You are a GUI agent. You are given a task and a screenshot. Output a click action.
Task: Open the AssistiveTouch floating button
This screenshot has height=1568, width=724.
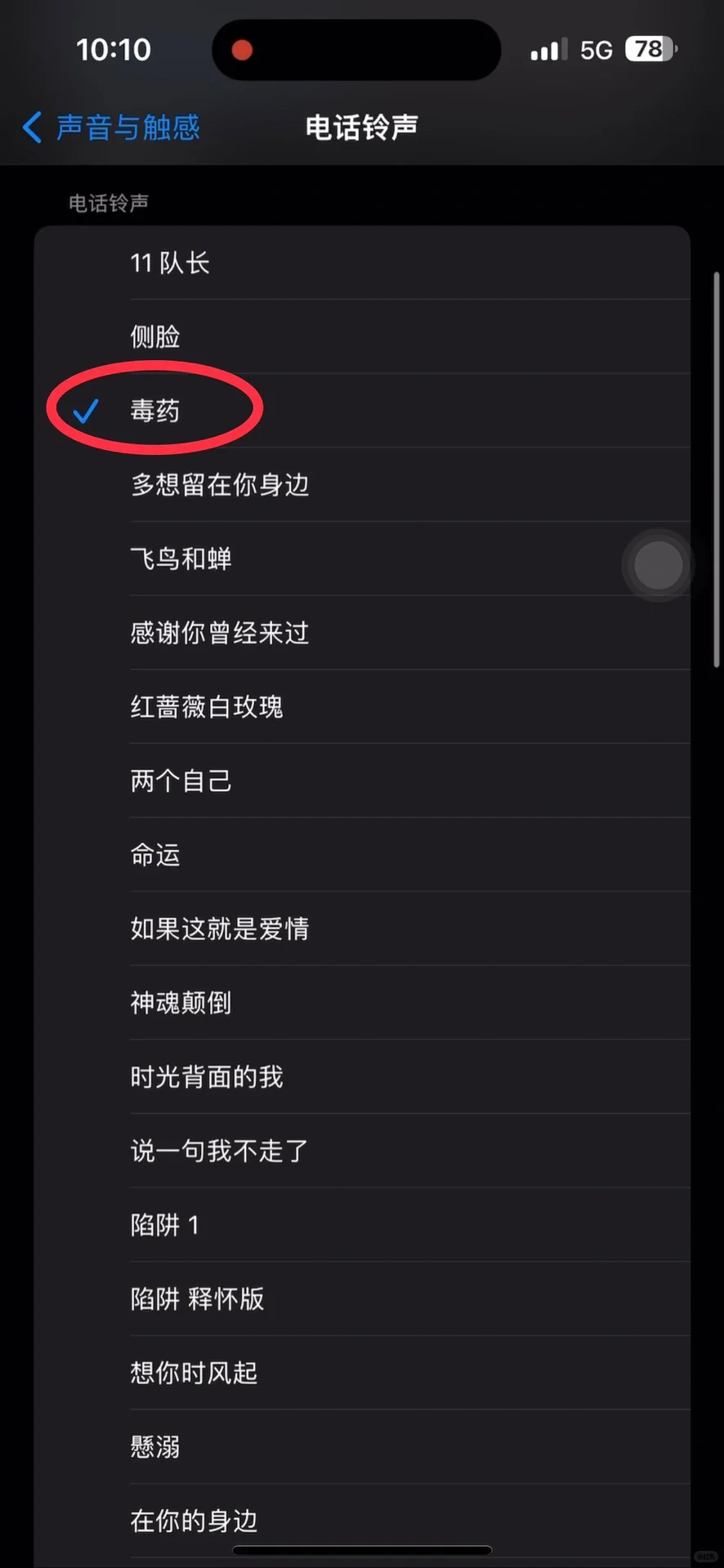658,564
